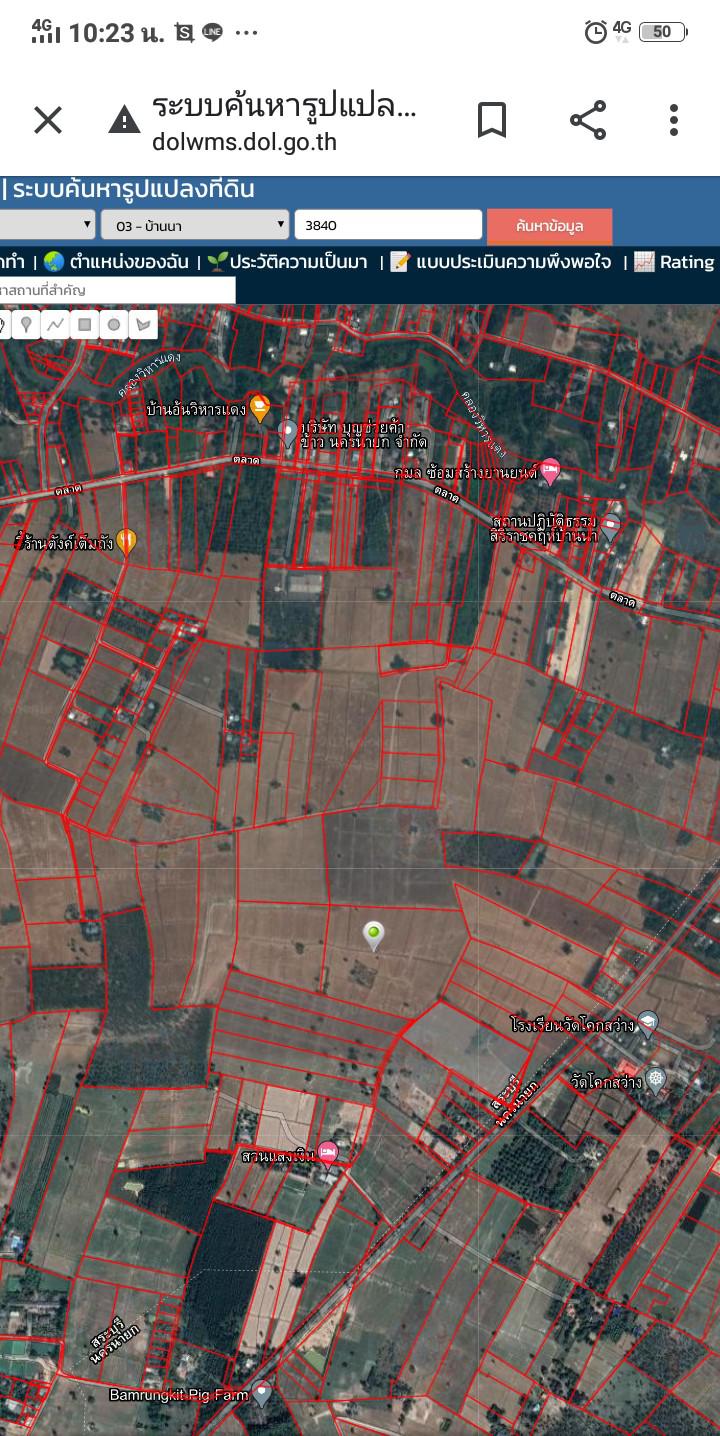
Task: Select the polyline drawing tool
Action: point(55,324)
